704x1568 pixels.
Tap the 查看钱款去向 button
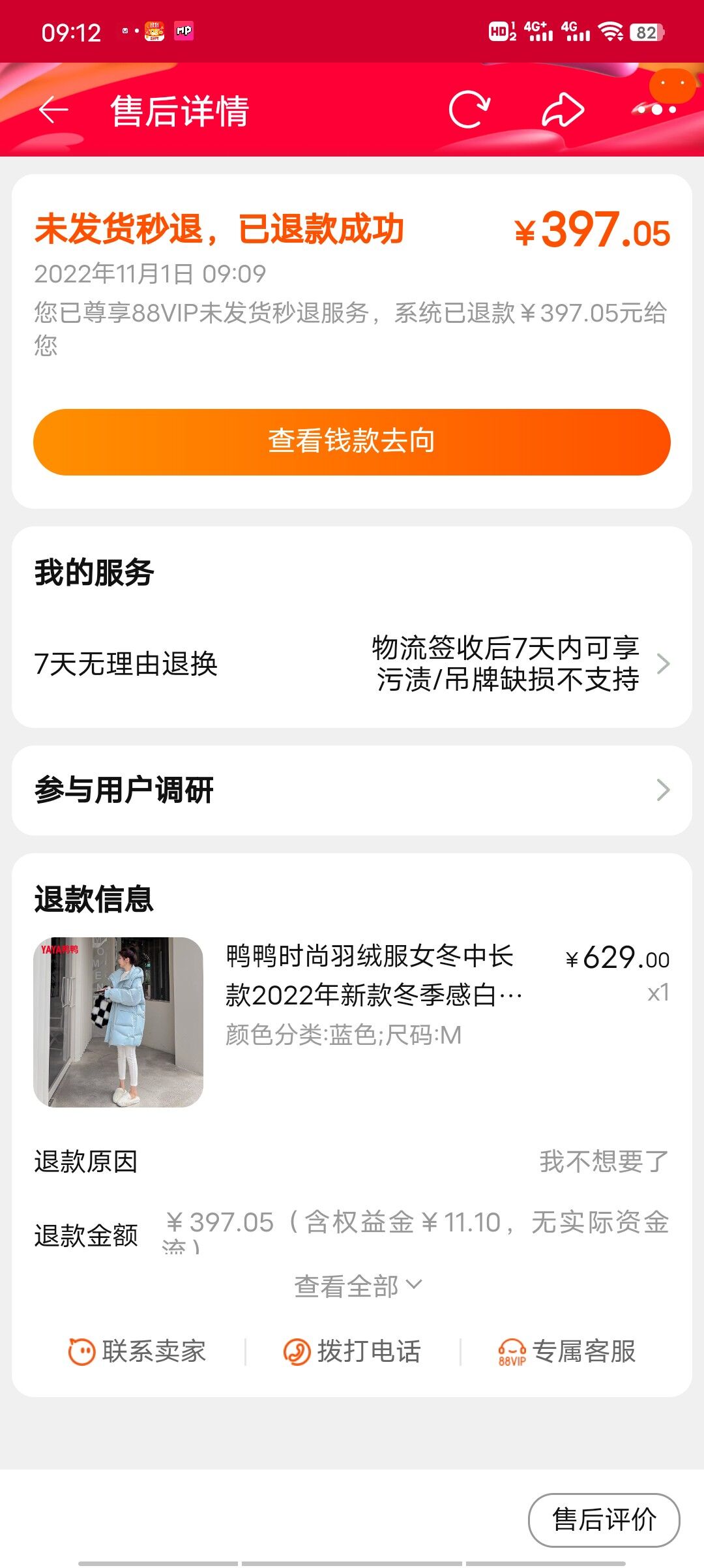pyautogui.click(x=352, y=442)
